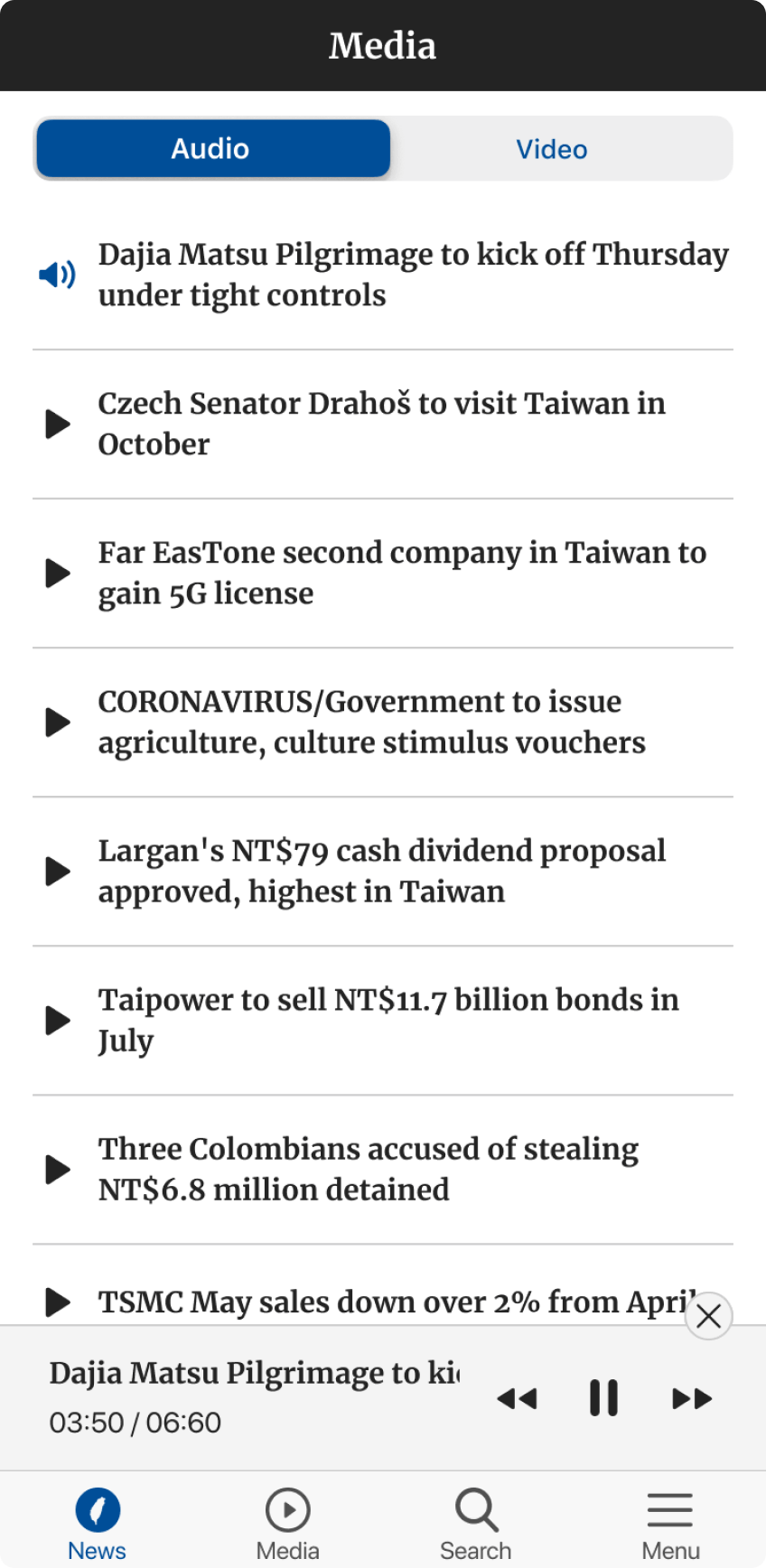The height and width of the screenshot is (1568, 766).
Task: Play TSMC May sales down audio
Action: pyautogui.click(x=58, y=1302)
